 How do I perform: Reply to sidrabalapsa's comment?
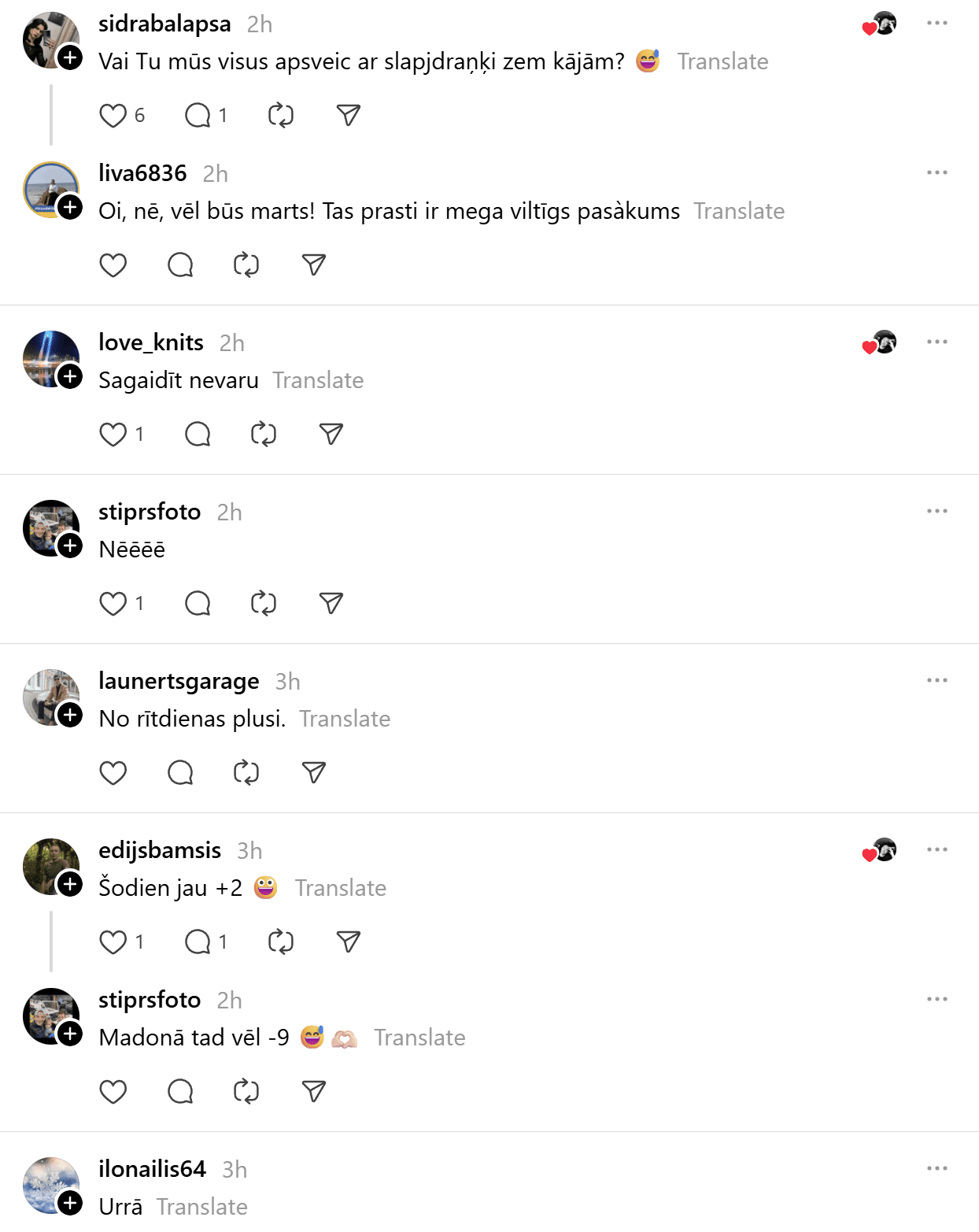pos(198,116)
